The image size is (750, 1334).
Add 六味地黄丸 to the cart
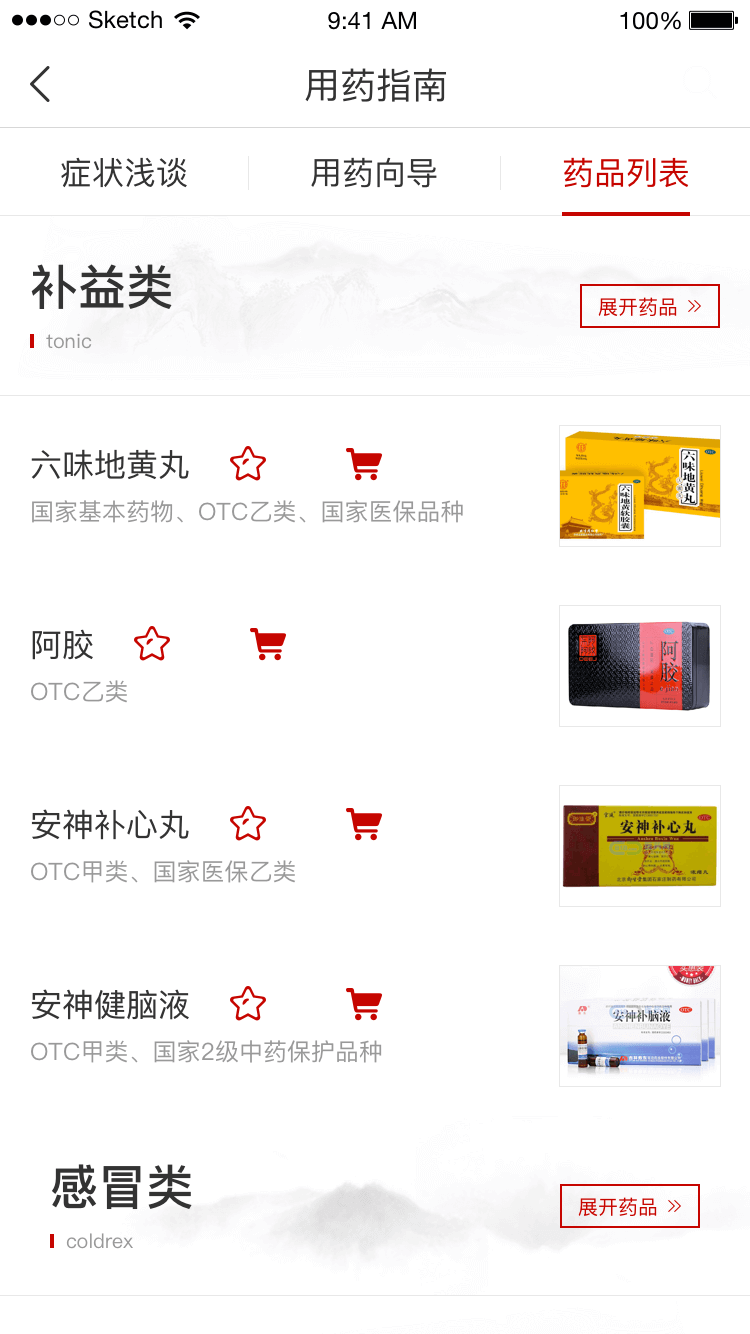[x=364, y=464]
